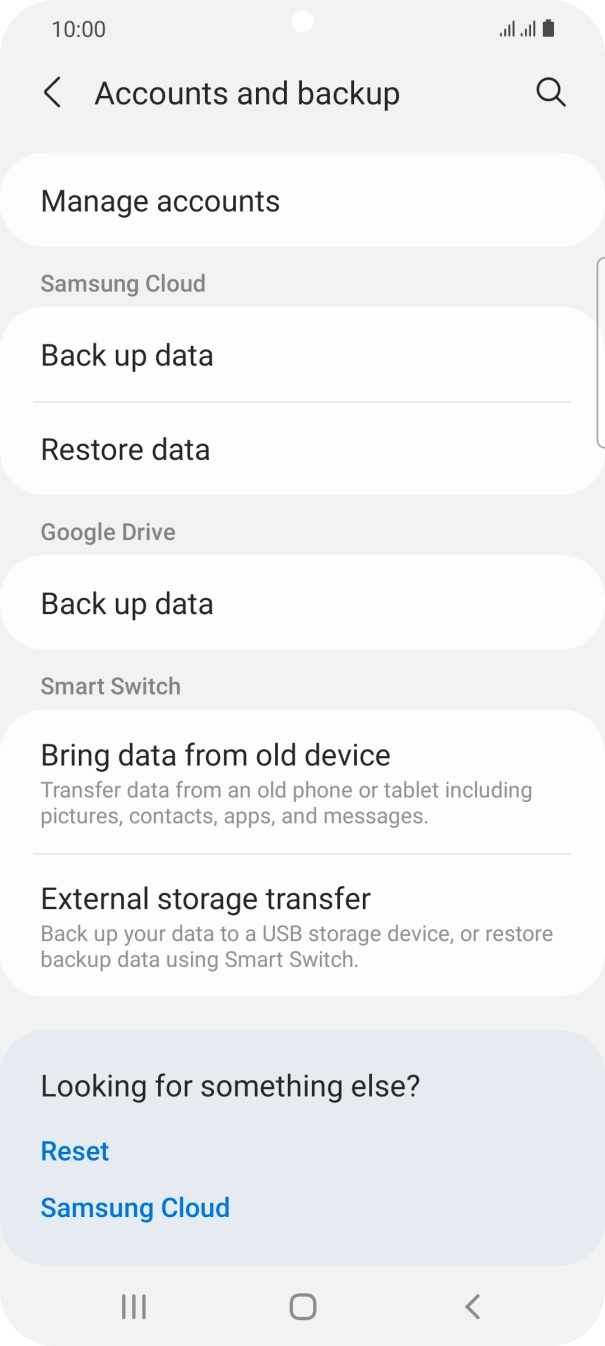Tap the home button in navigation bar
Viewport: 605px width, 1346px height.
302,1306
